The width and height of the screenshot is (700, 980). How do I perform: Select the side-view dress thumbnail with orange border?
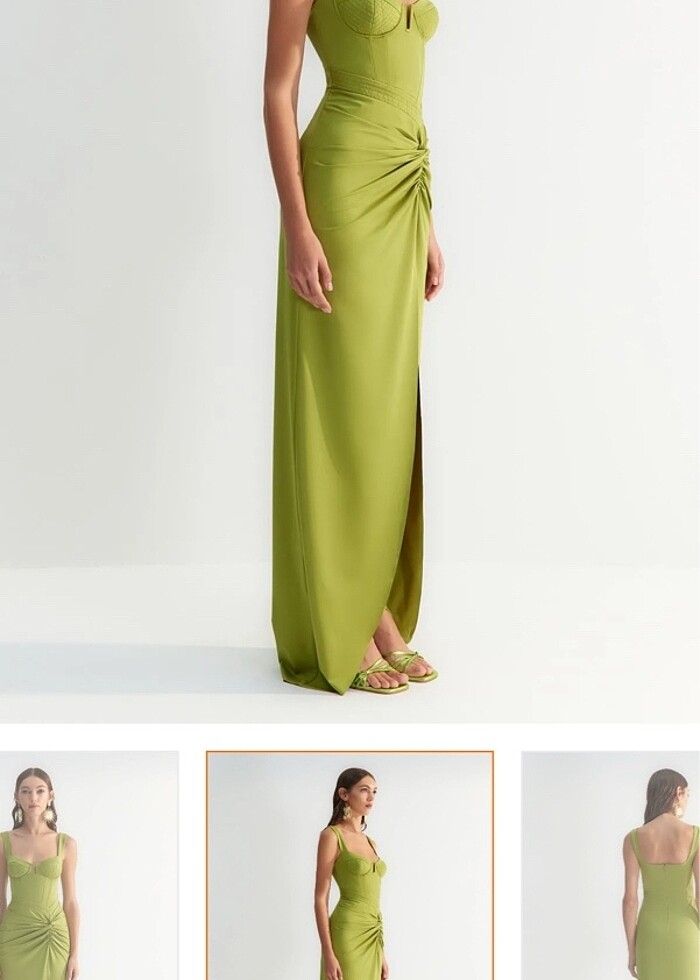tap(350, 866)
